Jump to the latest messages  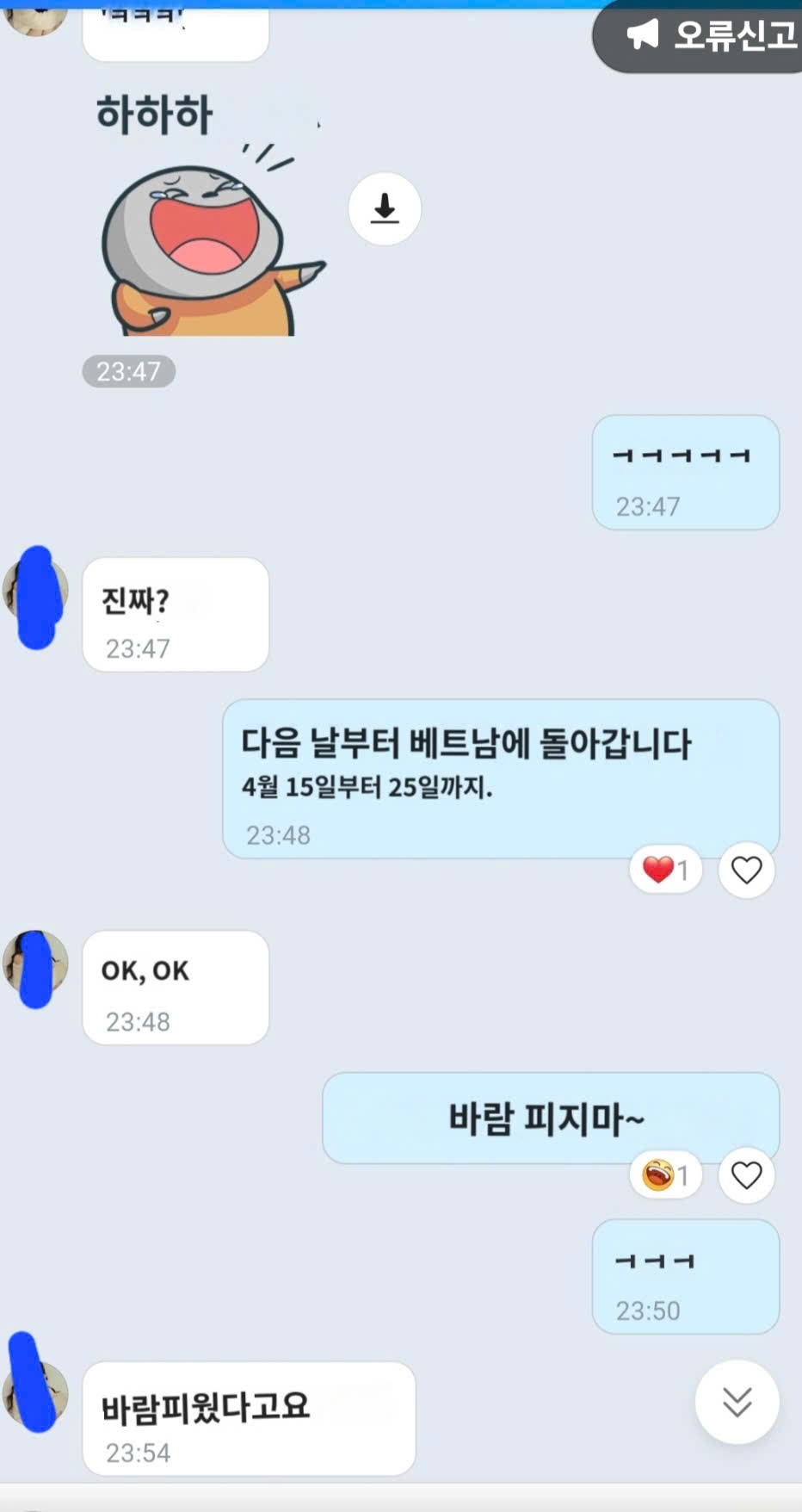[737, 1402]
